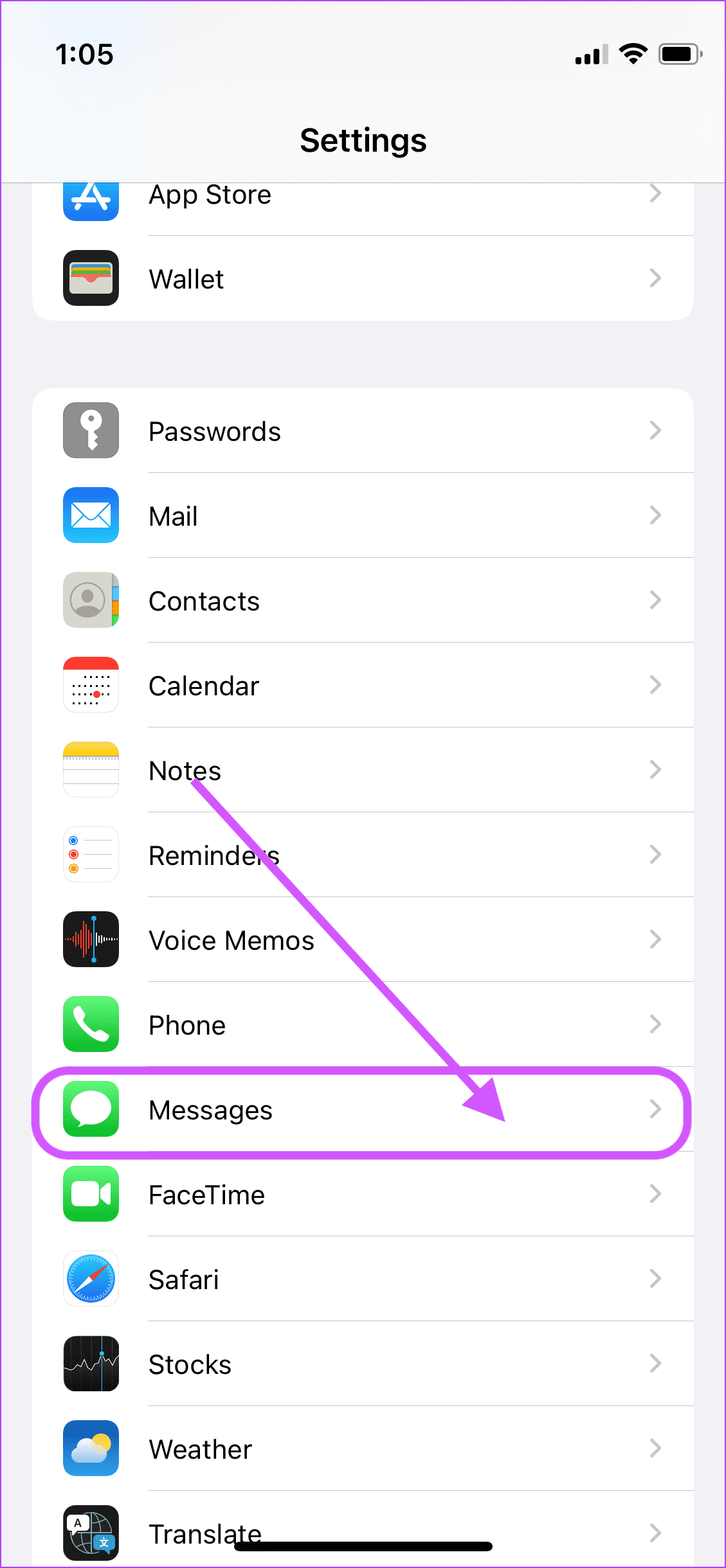Tap the Voice Memos app icon
726x1568 pixels.
click(x=91, y=940)
